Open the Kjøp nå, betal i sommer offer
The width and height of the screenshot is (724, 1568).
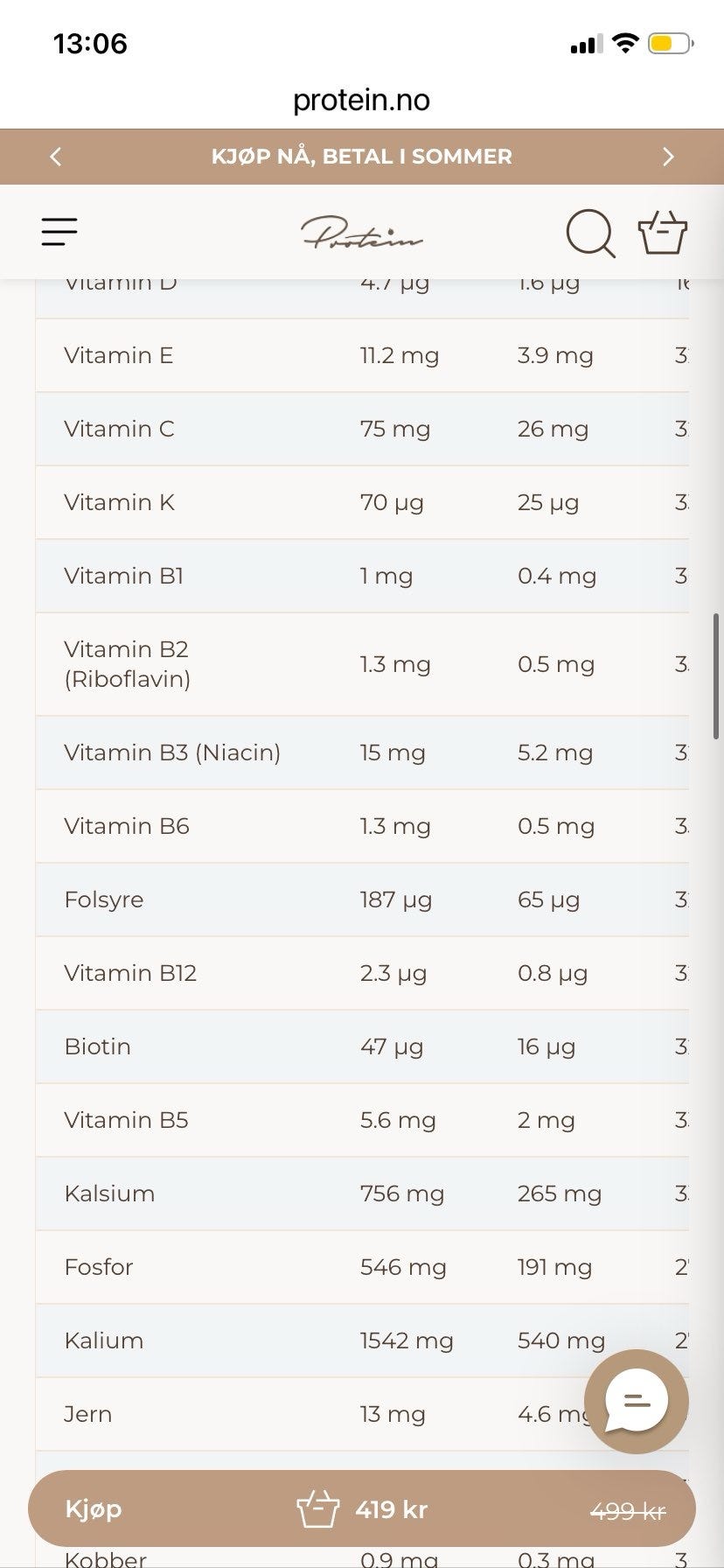click(361, 157)
